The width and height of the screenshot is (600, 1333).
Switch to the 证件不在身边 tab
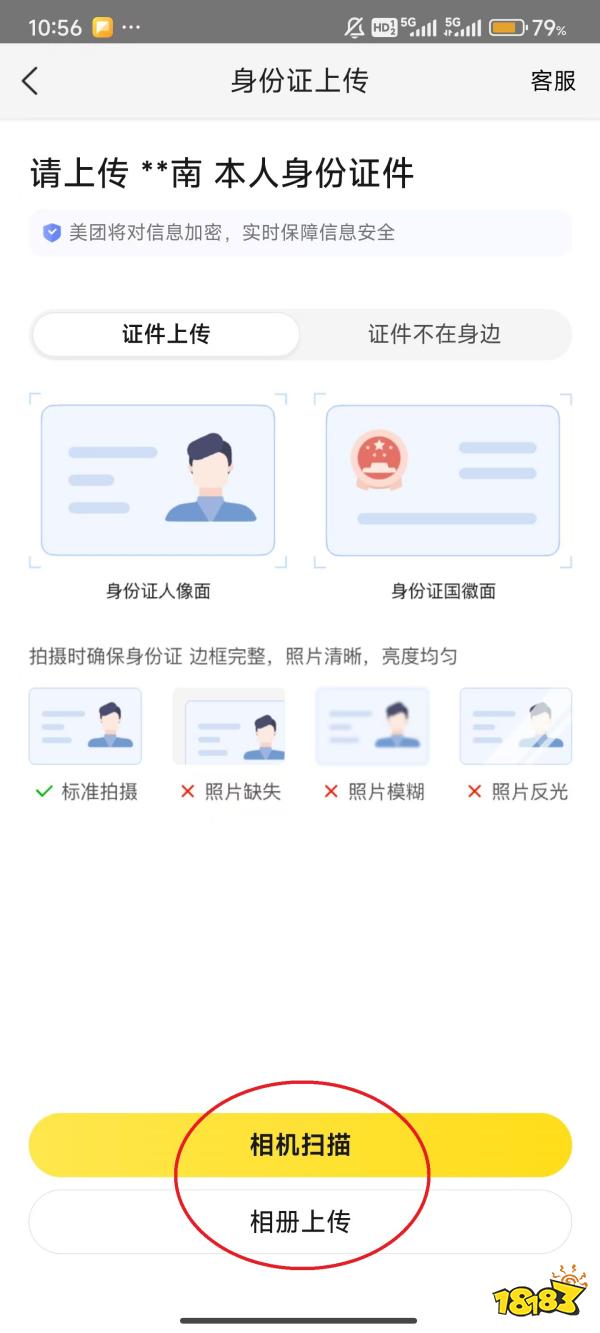point(434,334)
